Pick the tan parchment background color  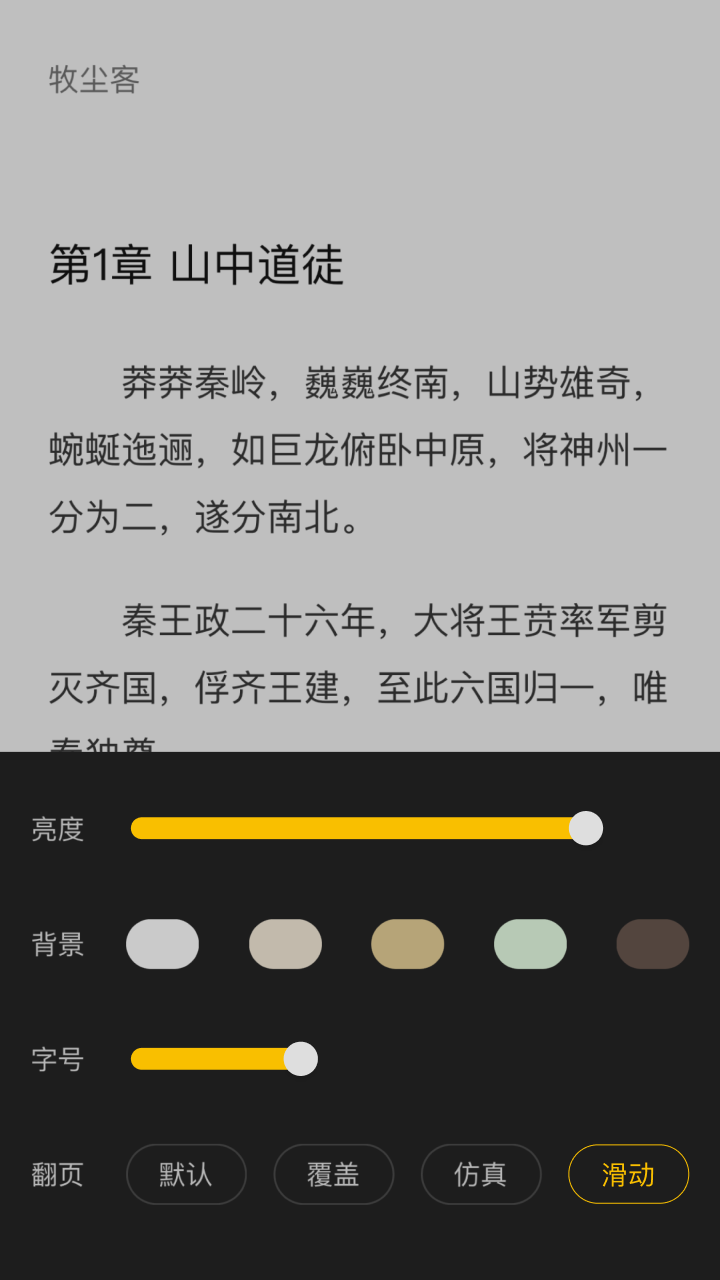tap(407, 944)
